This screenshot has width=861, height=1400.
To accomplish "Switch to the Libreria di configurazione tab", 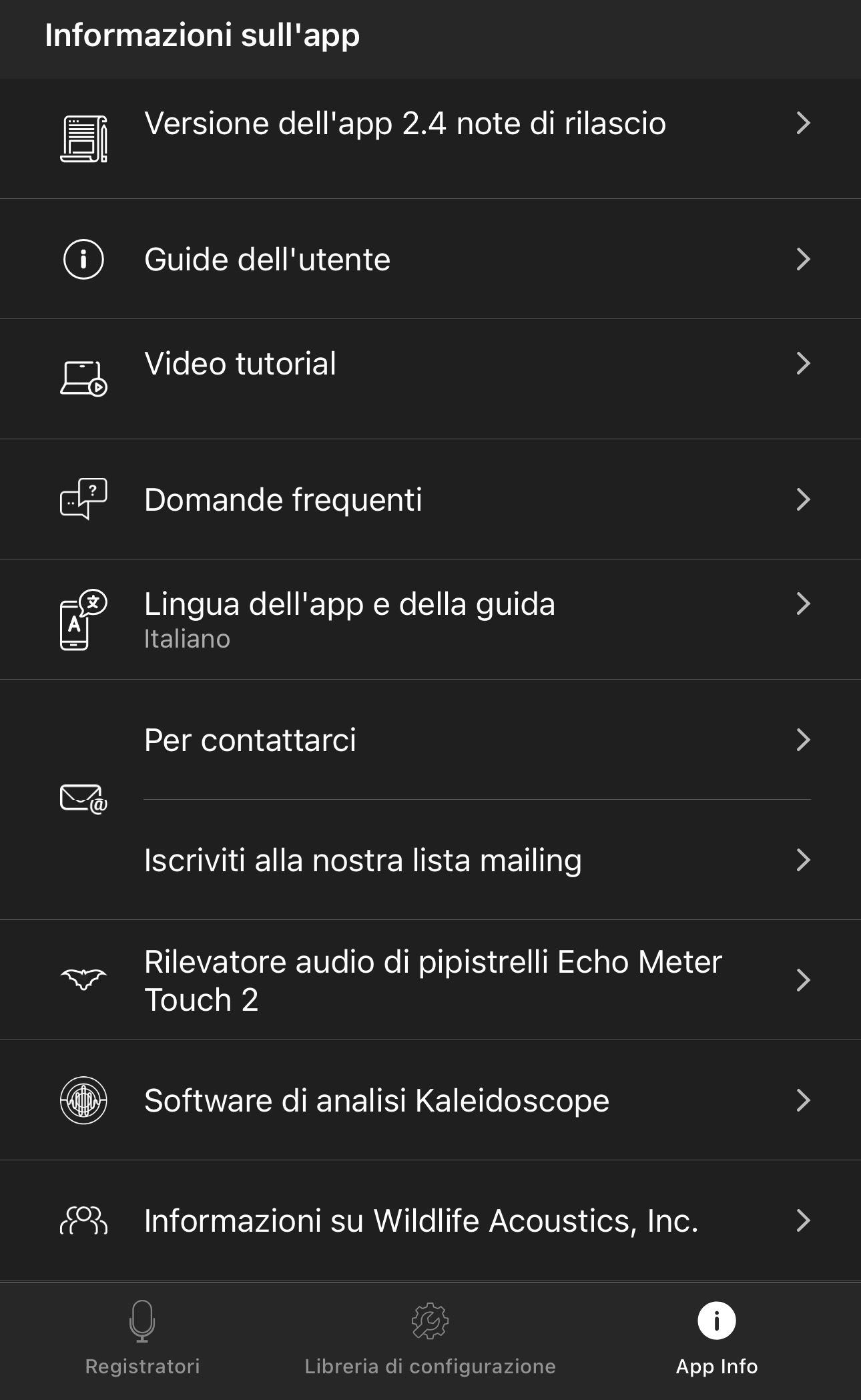I will pyautogui.click(x=430, y=1339).
